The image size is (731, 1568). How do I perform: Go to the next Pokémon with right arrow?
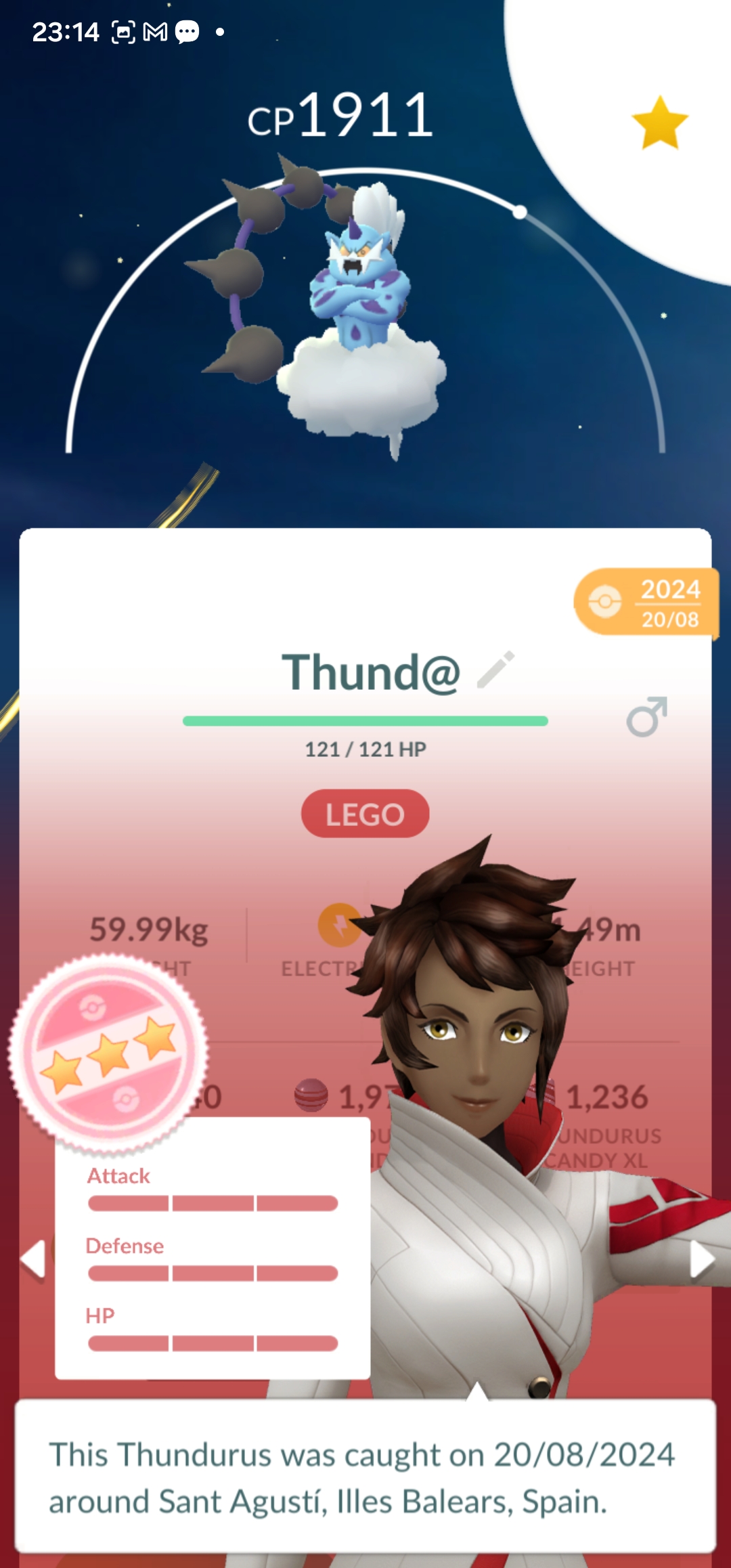coord(701,1261)
